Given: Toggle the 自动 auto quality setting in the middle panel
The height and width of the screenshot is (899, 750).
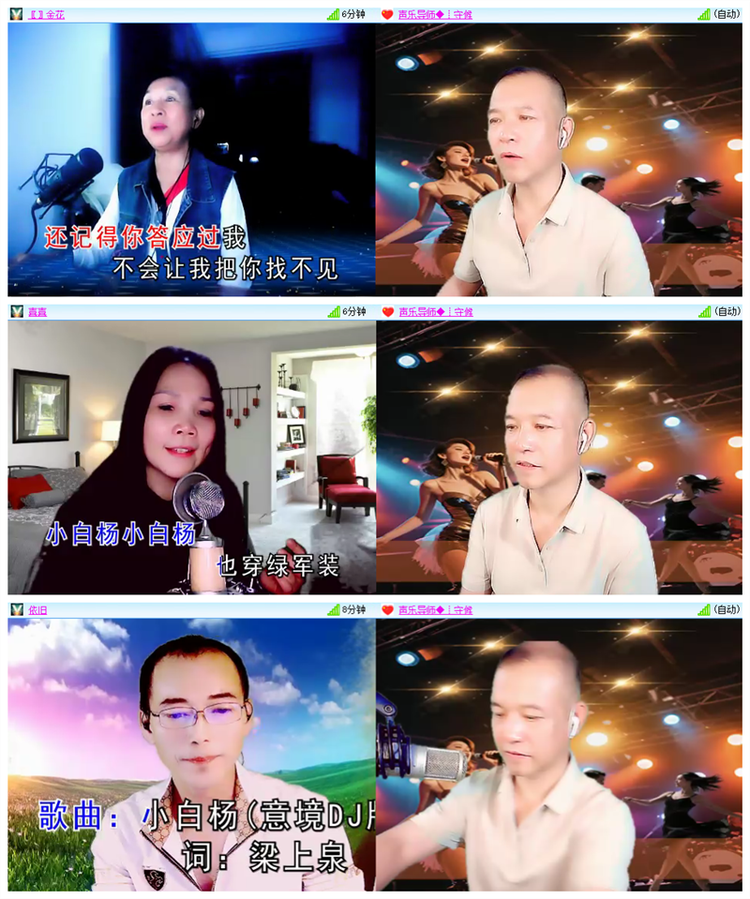Looking at the screenshot, I should point(726,312).
